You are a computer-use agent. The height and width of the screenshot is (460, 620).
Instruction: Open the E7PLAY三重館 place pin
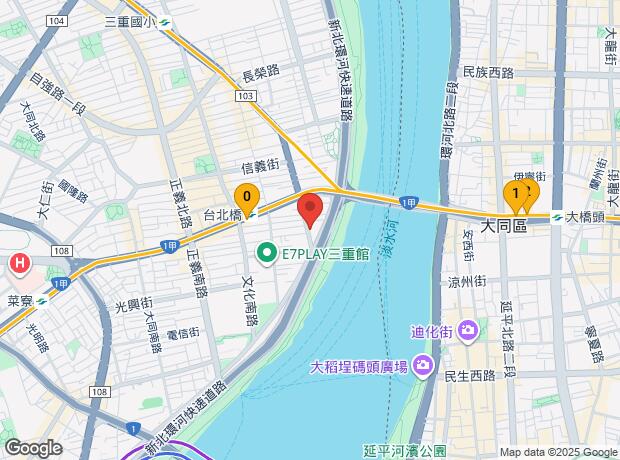[268, 254]
